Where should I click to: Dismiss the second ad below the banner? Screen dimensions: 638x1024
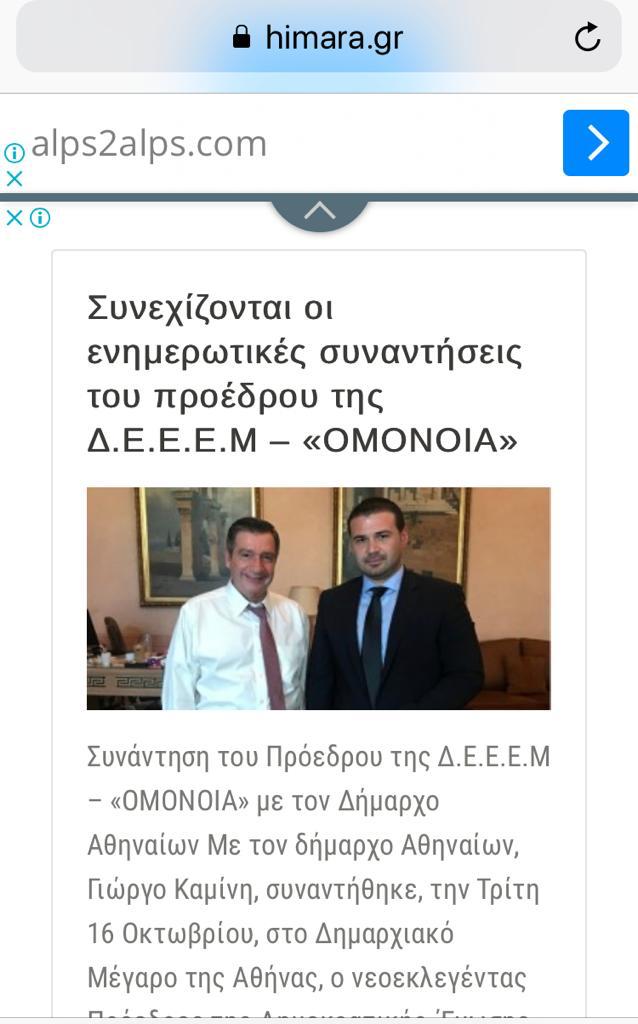[x=14, y=217]
